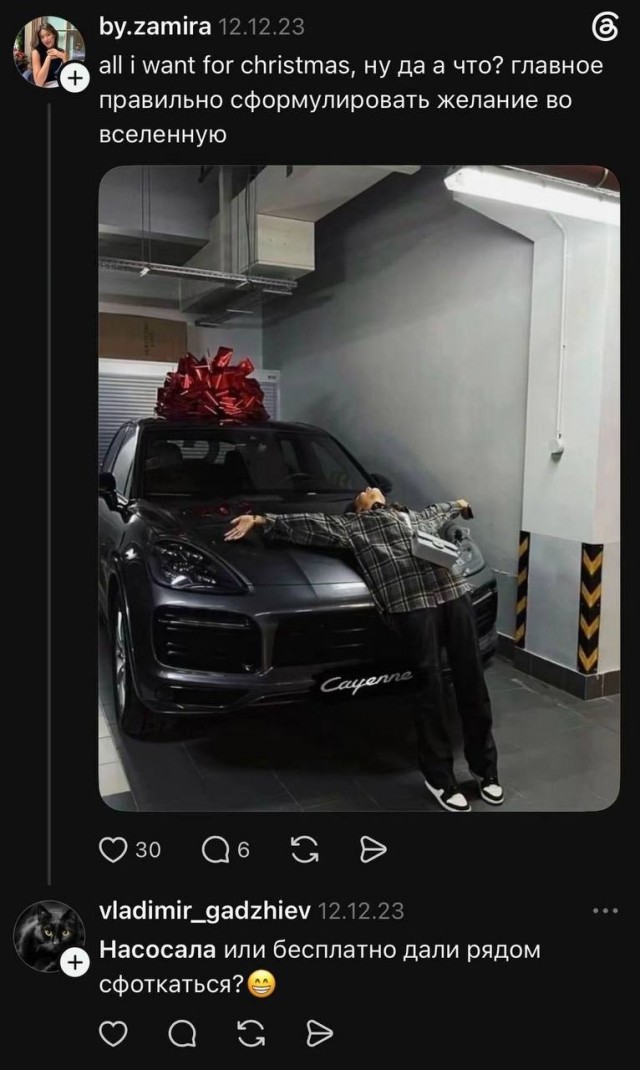This screenshot has height=1070, width=640.
Task: Follow vladimir_gadzhiev via avatar plus badge
Action: [74, 962]
